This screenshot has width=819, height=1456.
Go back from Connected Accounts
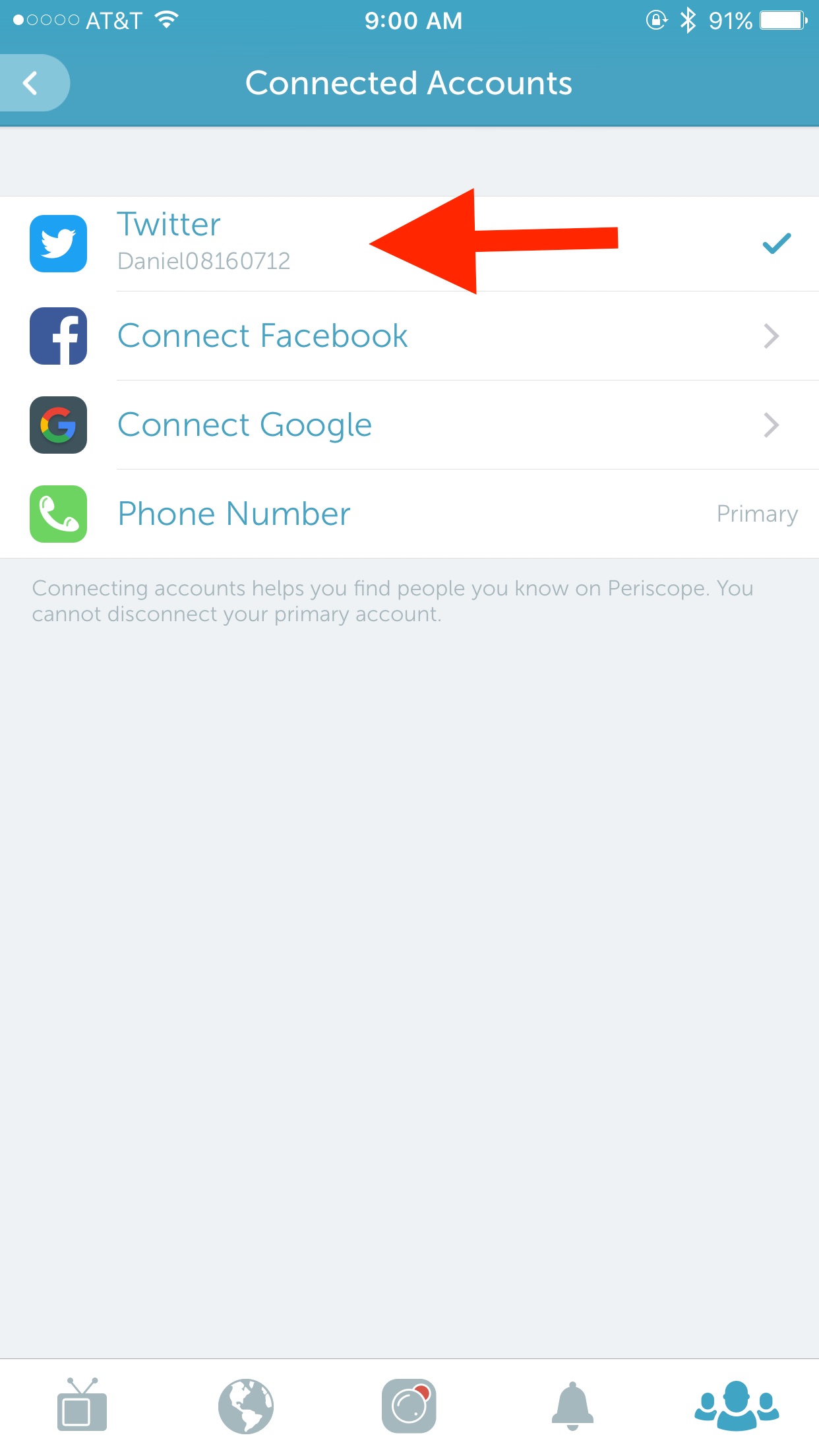[x=33, y=83]
